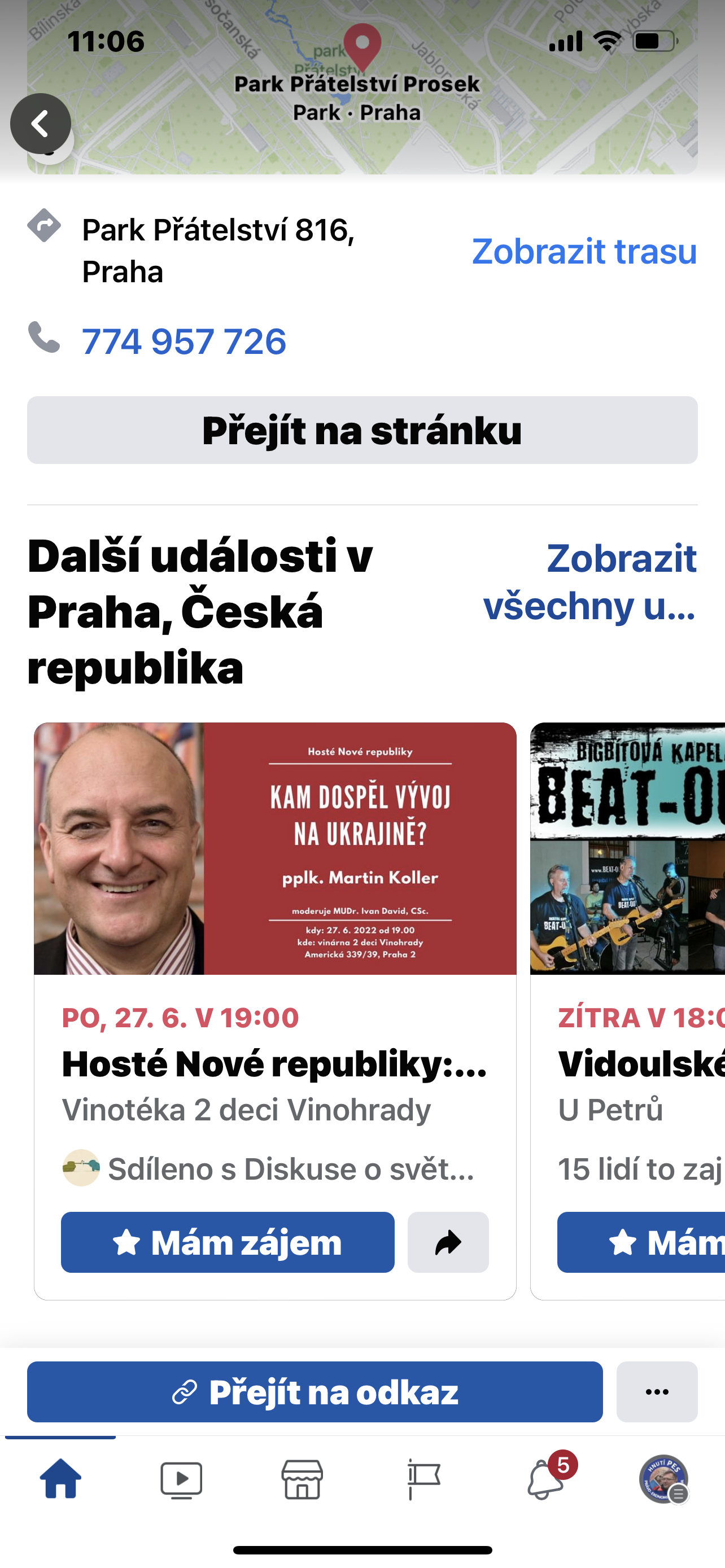The image size is (725, 1568).
Task: Open Zobrazit všechny události link
Action: tap(589, 582)
